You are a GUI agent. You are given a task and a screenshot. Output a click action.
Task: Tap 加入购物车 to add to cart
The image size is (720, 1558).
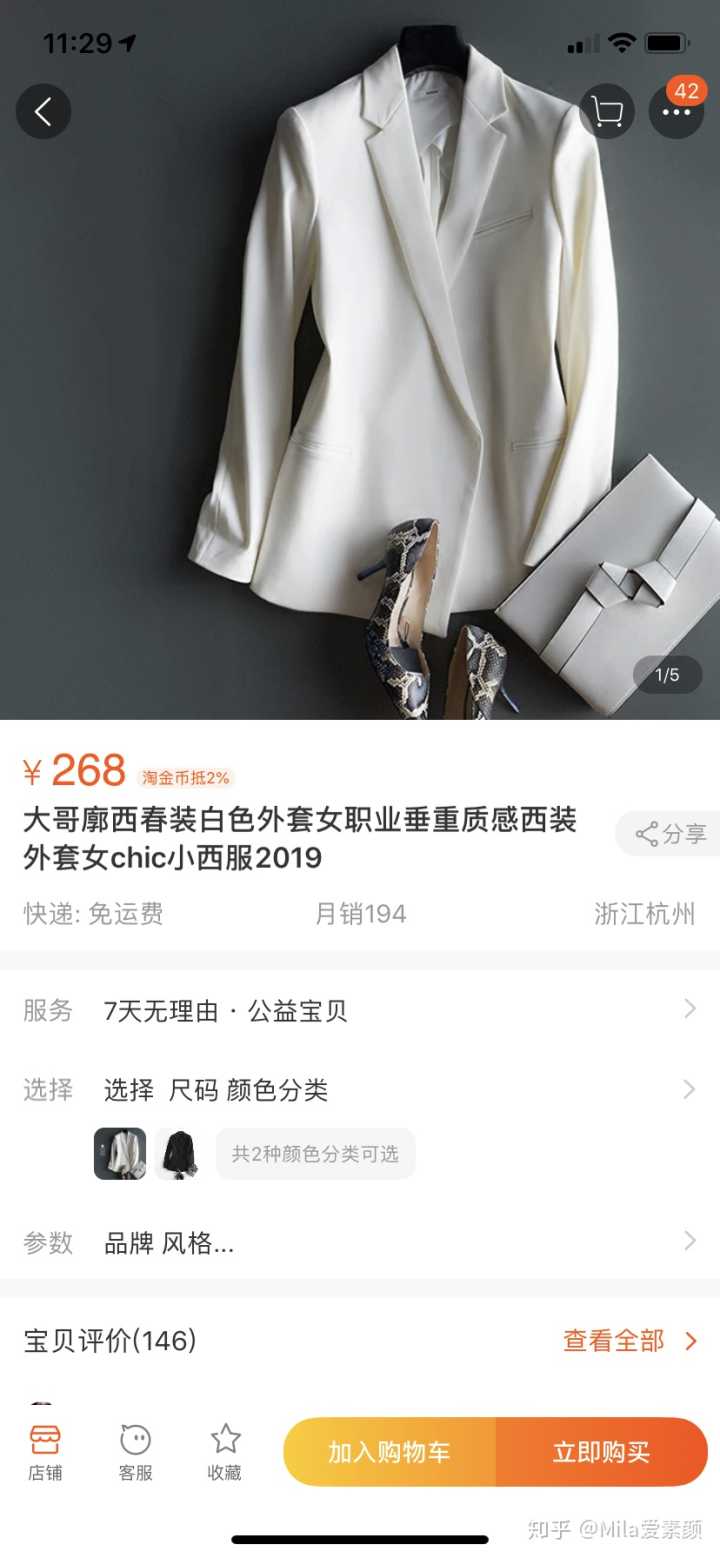[390, 1452]
